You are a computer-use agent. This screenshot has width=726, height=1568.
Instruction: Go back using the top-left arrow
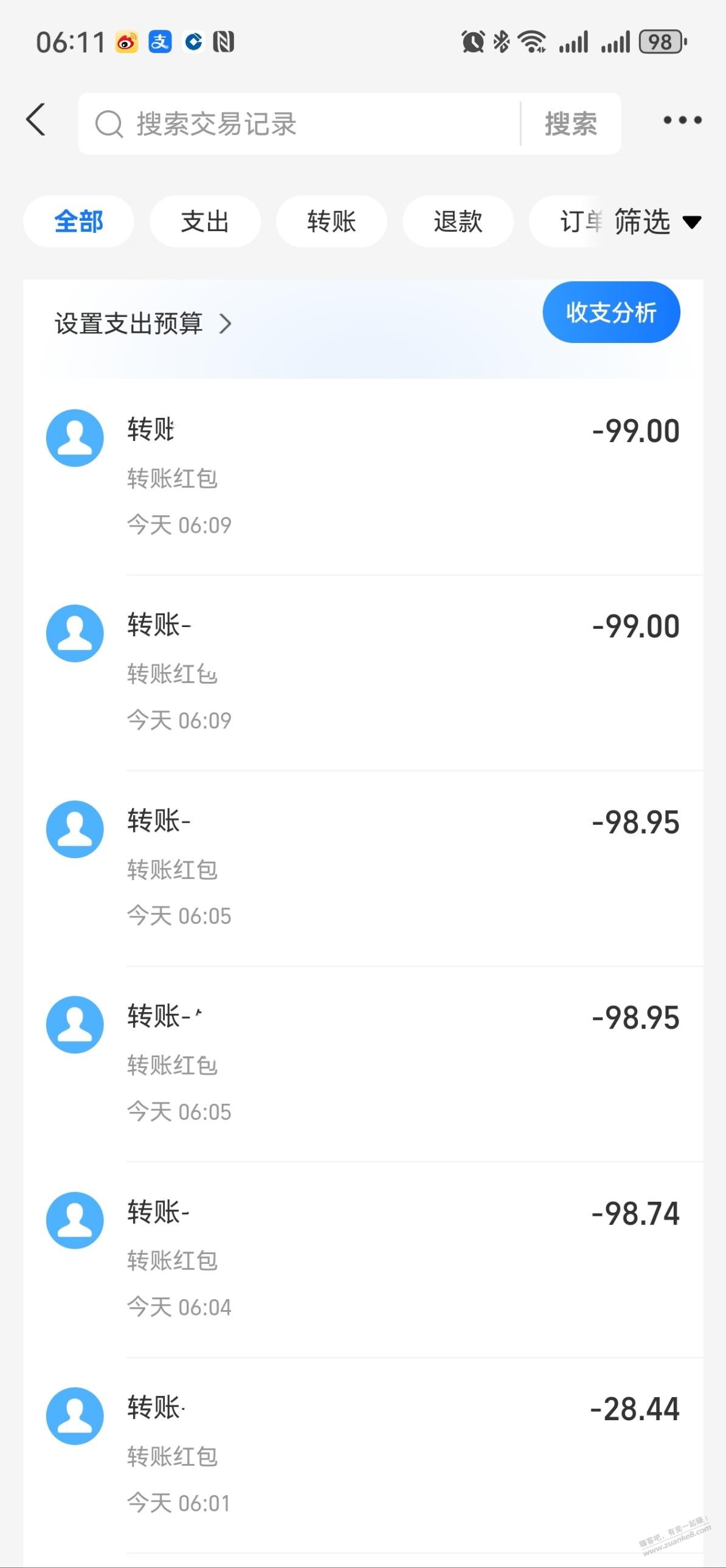point(36,120)
